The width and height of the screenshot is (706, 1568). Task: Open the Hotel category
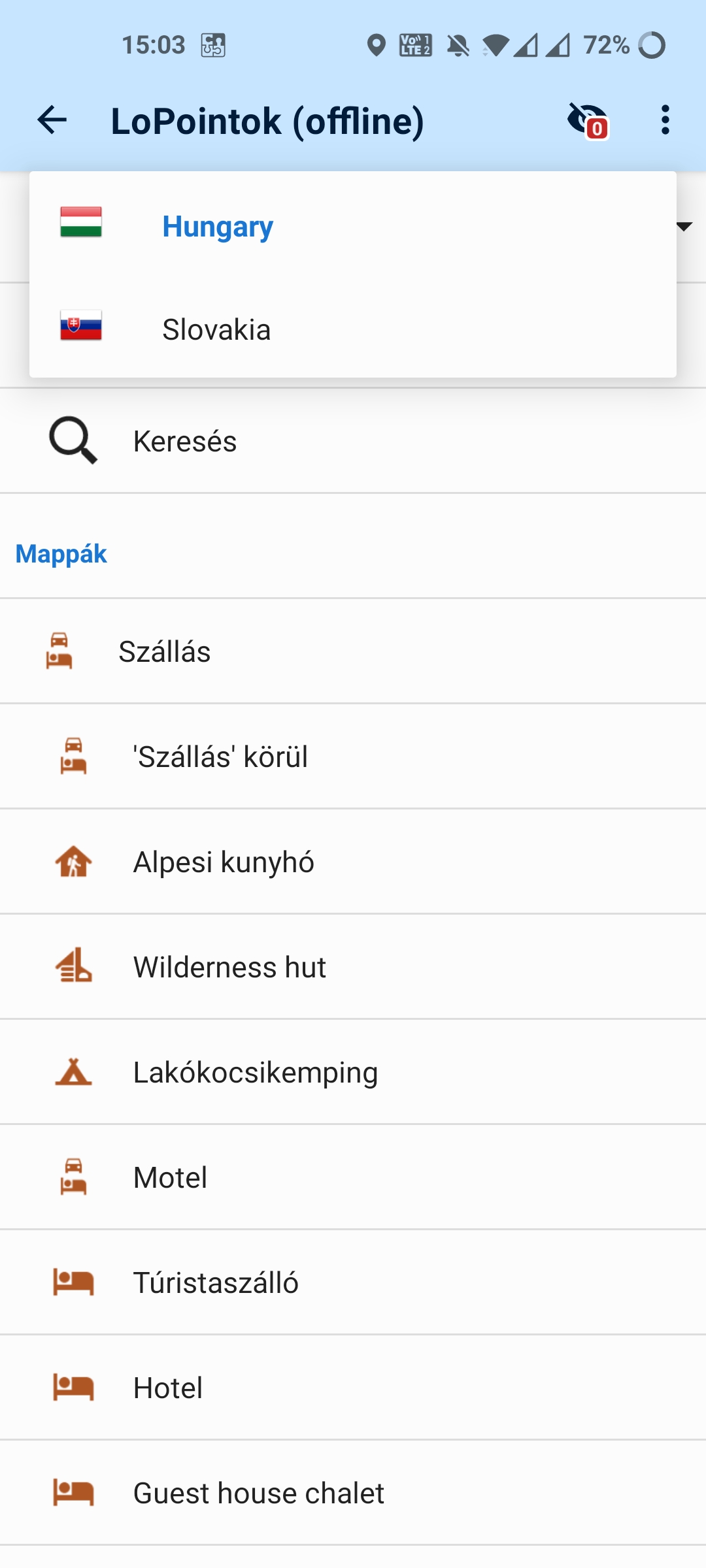[x=168, y=1388]
